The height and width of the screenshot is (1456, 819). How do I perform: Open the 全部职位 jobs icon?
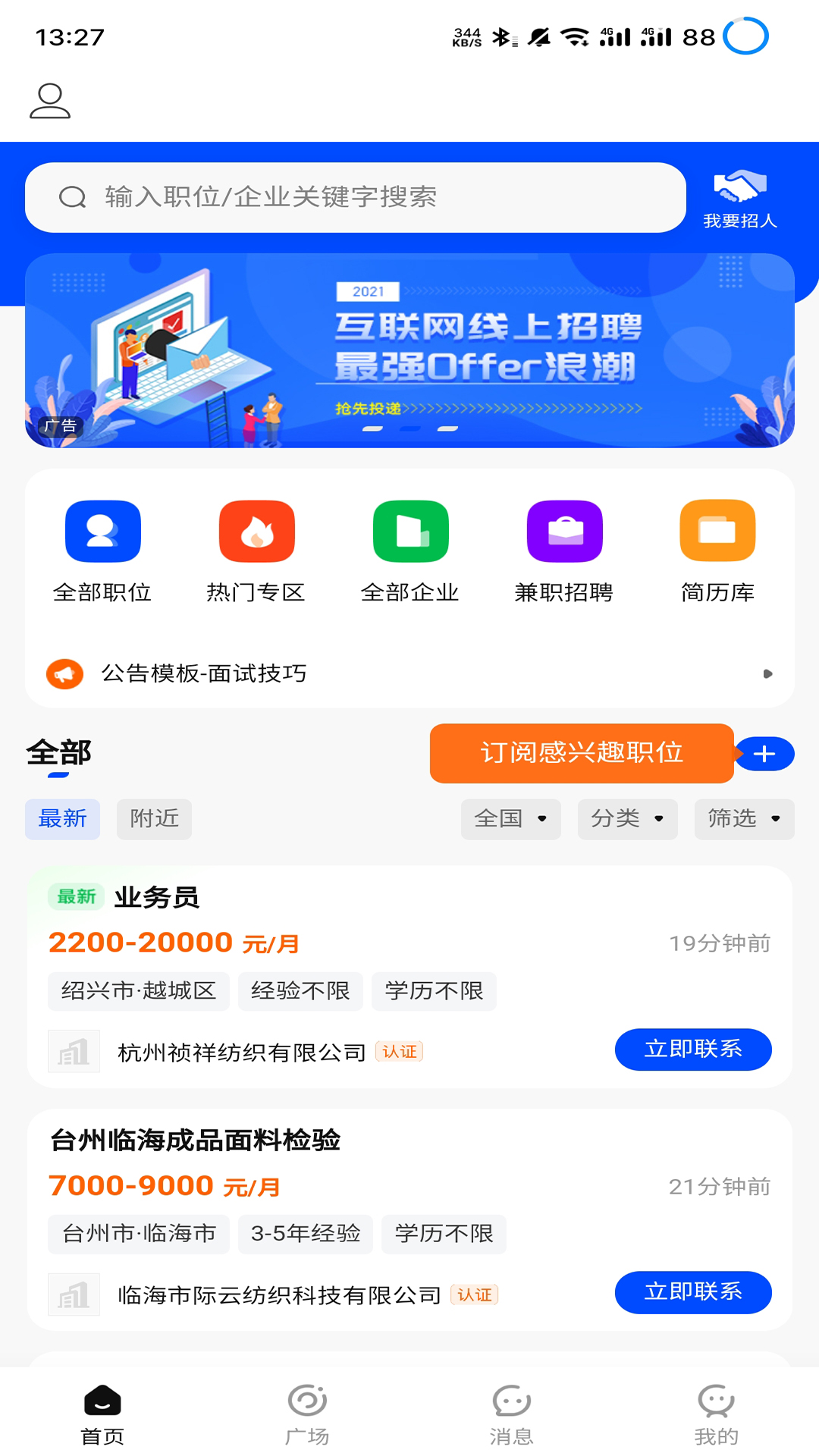click(103, 531)
